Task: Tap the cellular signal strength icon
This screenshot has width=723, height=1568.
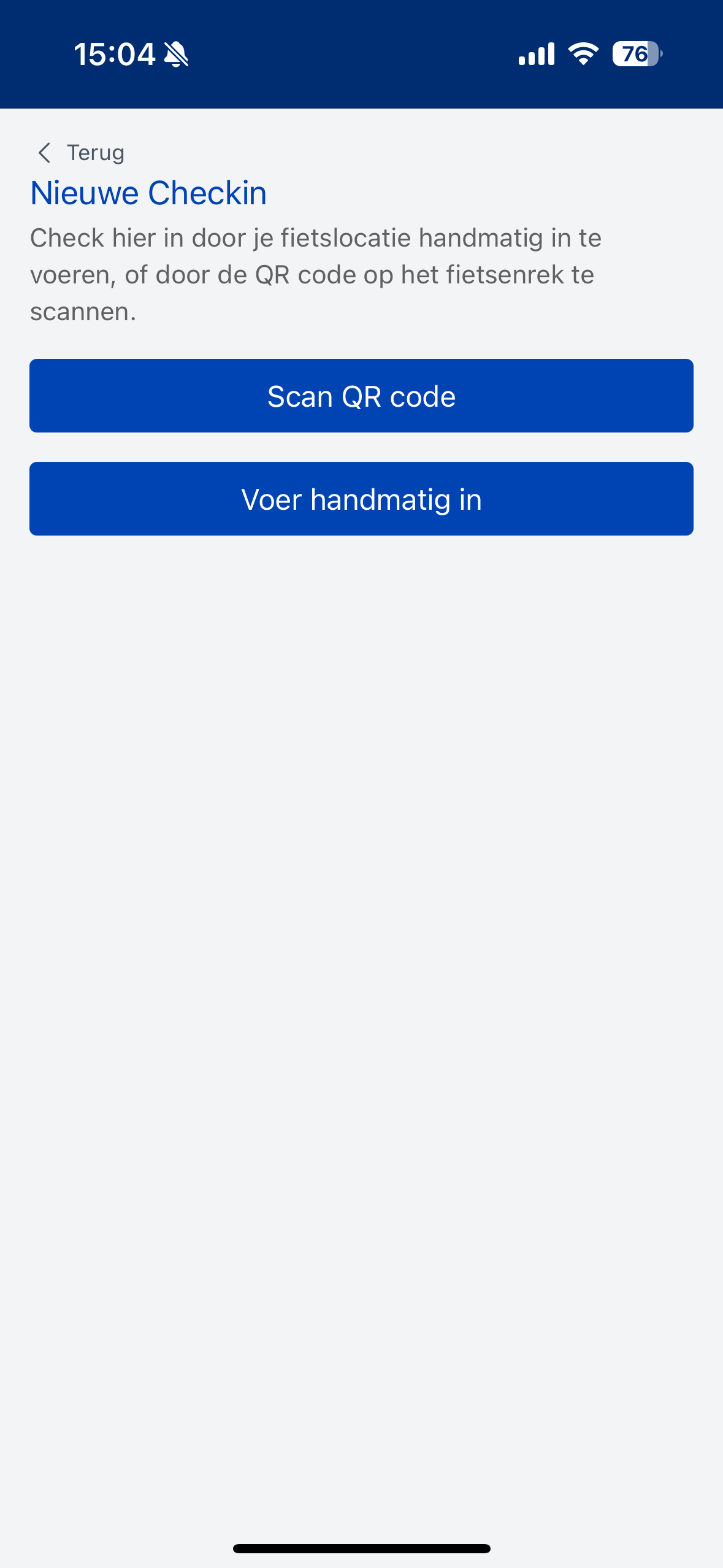Action: click(x=535, y=54)
